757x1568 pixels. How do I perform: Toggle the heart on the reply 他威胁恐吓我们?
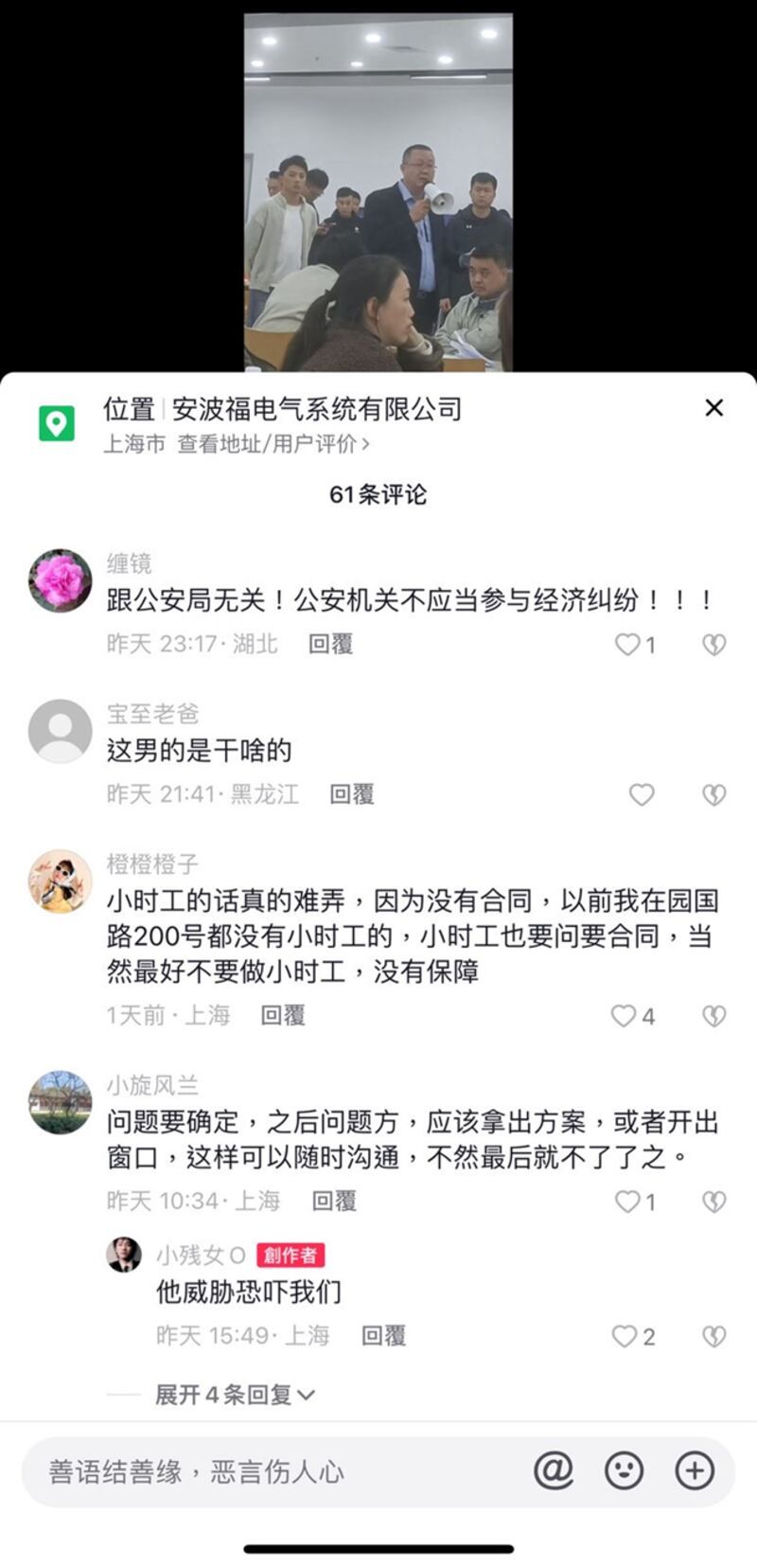(x=624, y=1337)
